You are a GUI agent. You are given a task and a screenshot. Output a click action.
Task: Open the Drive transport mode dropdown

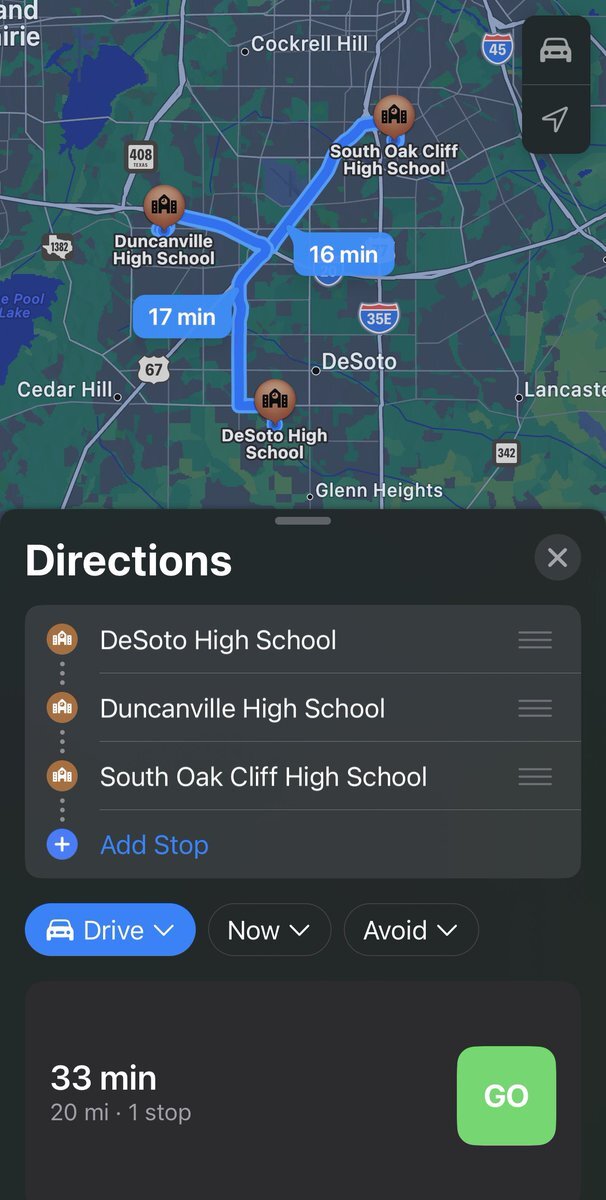110,930
